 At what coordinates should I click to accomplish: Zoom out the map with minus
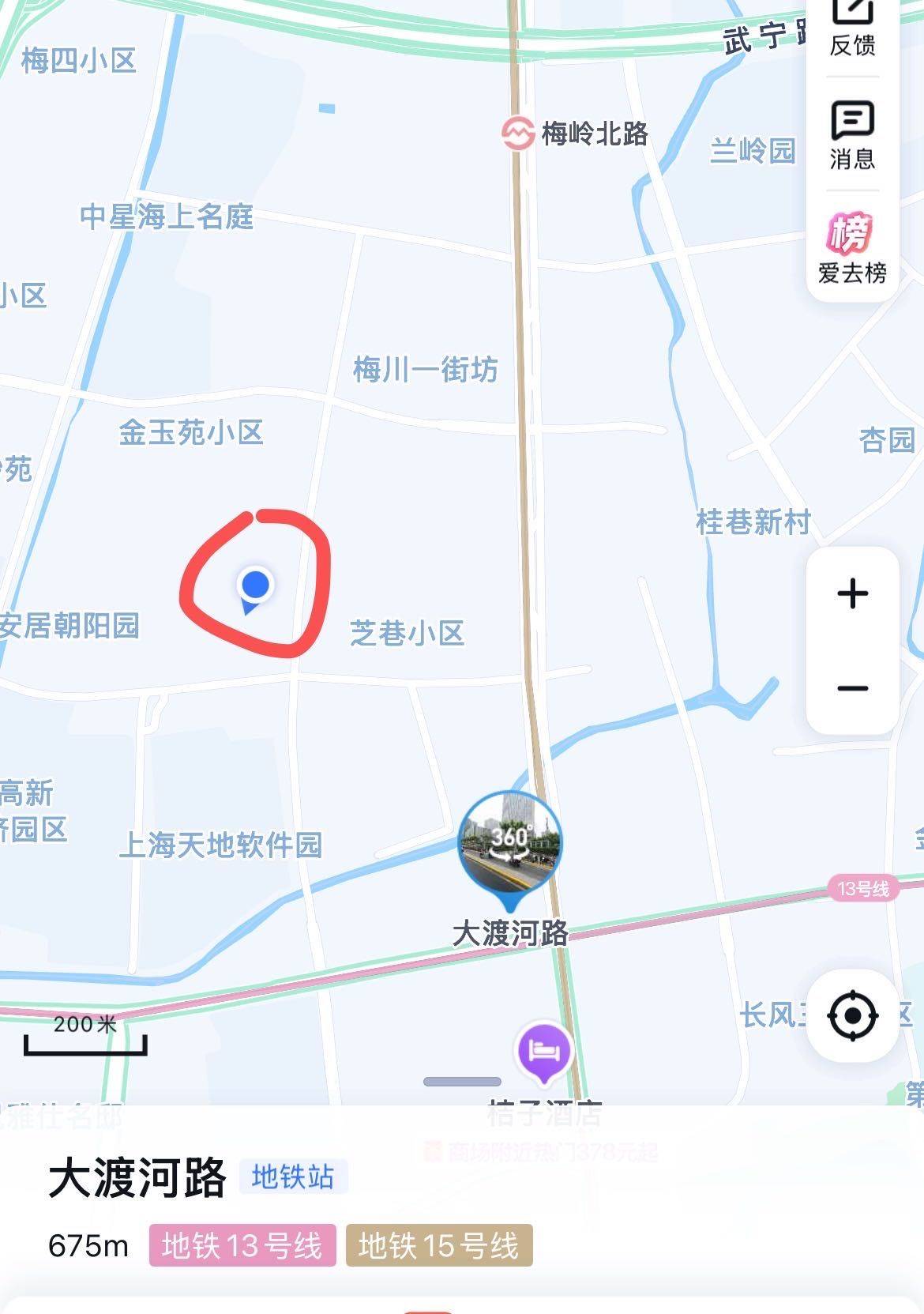click(x=852, y=688)
